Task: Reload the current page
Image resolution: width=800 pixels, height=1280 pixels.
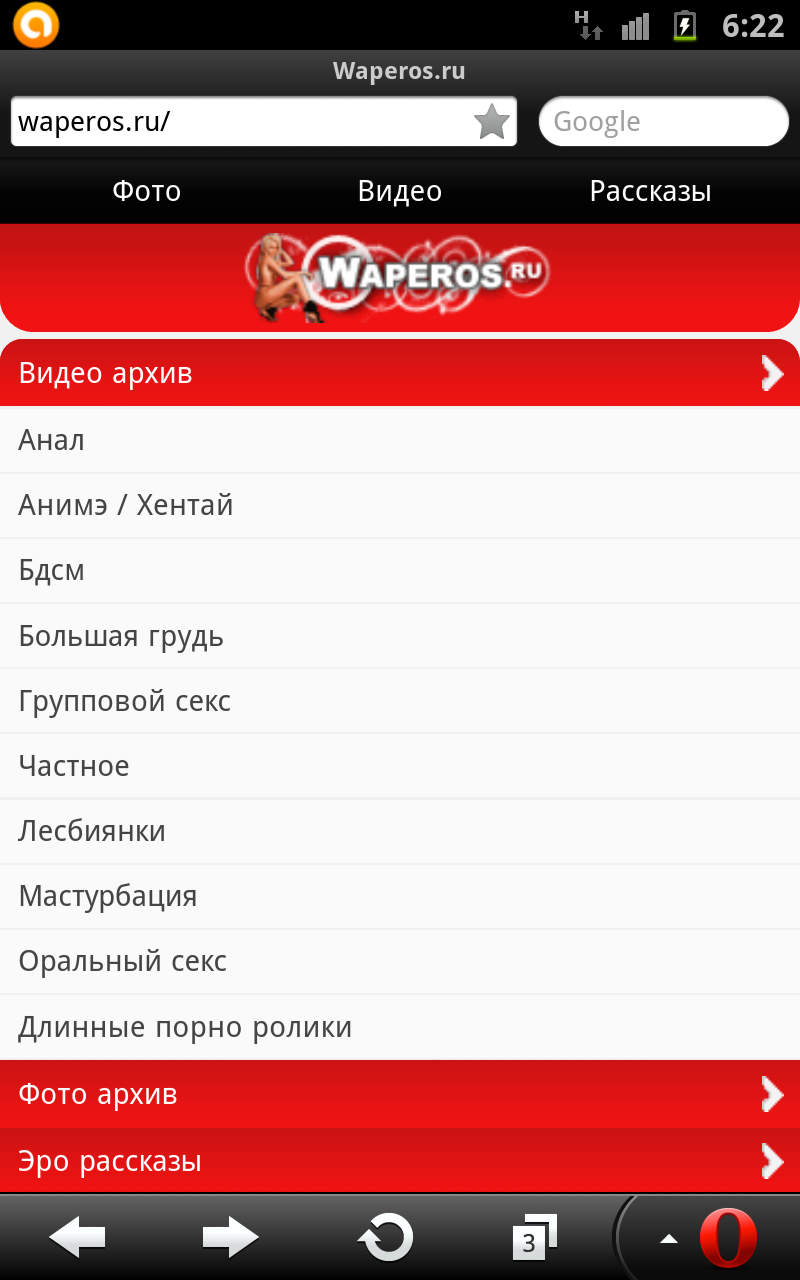Action: [x=385, y=1239]
